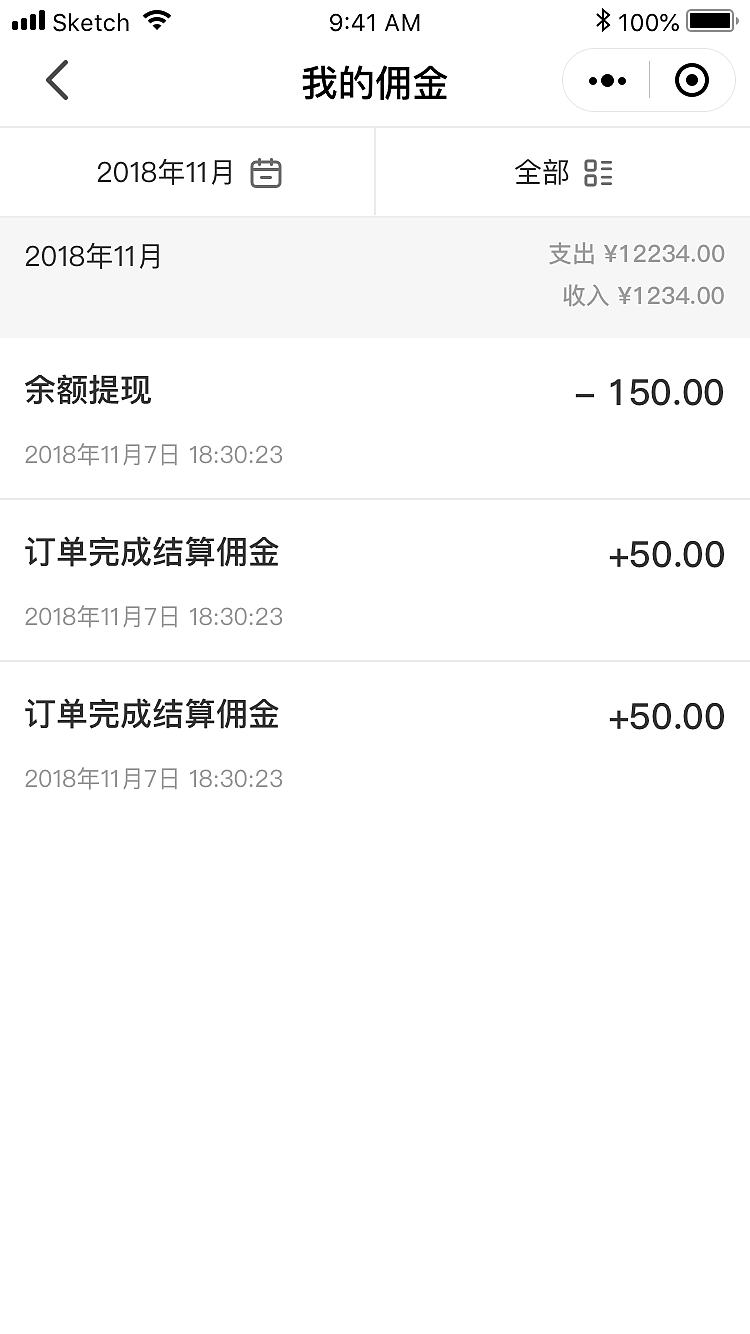Open the more options (•••) menu
Screen dimensions: 750x1334
(605, 80)
